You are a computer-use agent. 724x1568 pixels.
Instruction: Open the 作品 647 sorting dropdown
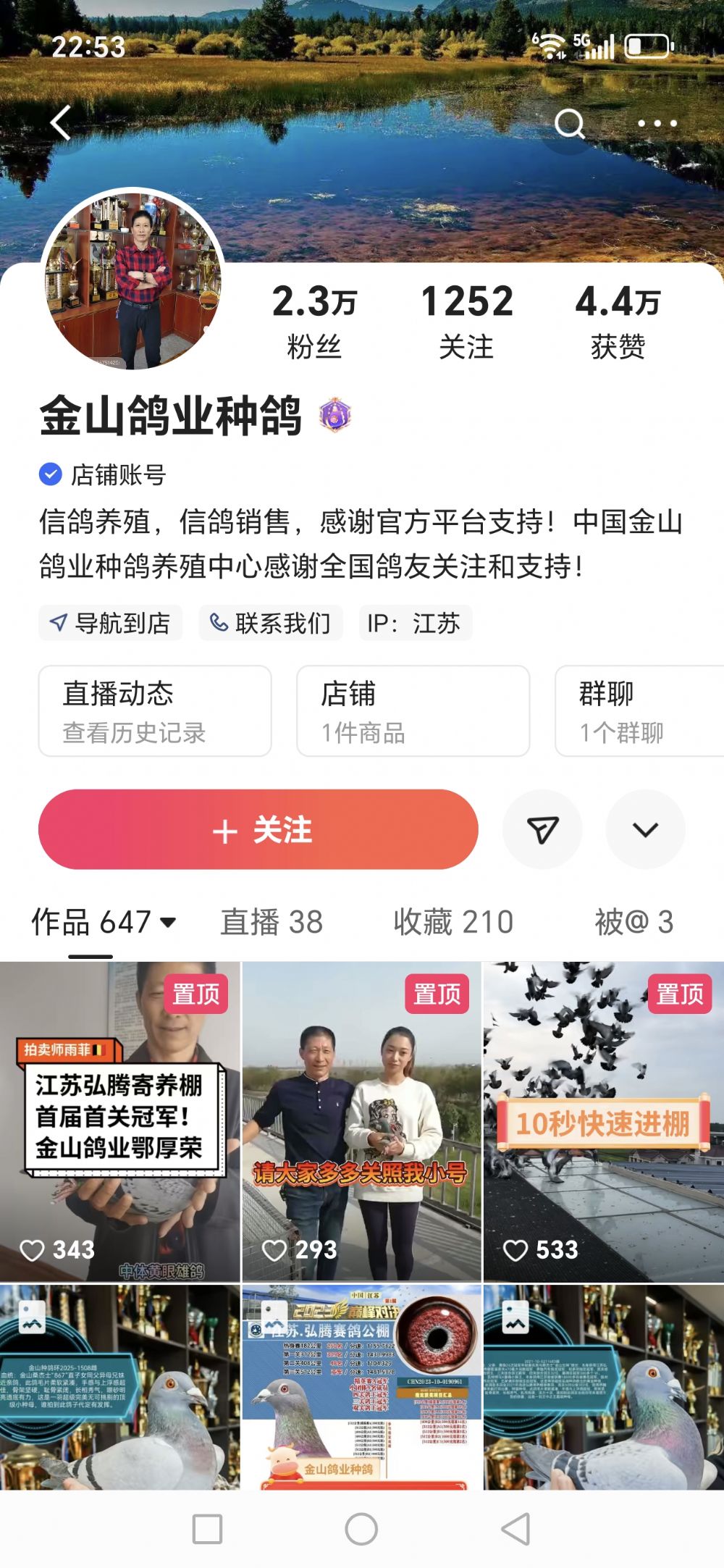coord(104,922)
